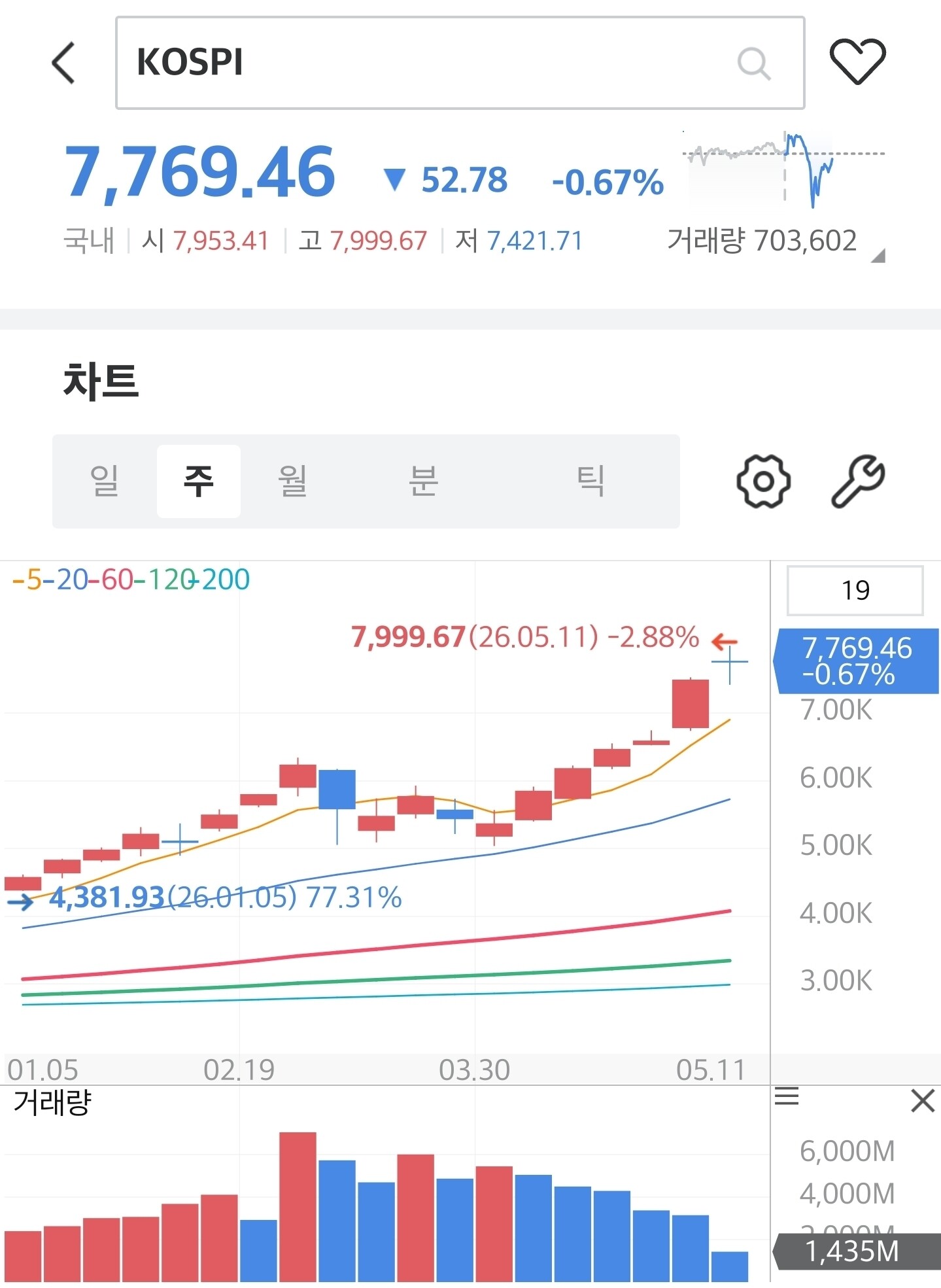Select the 주 (weekly) chart tab
941x1288 pixels.
(199, 481)
